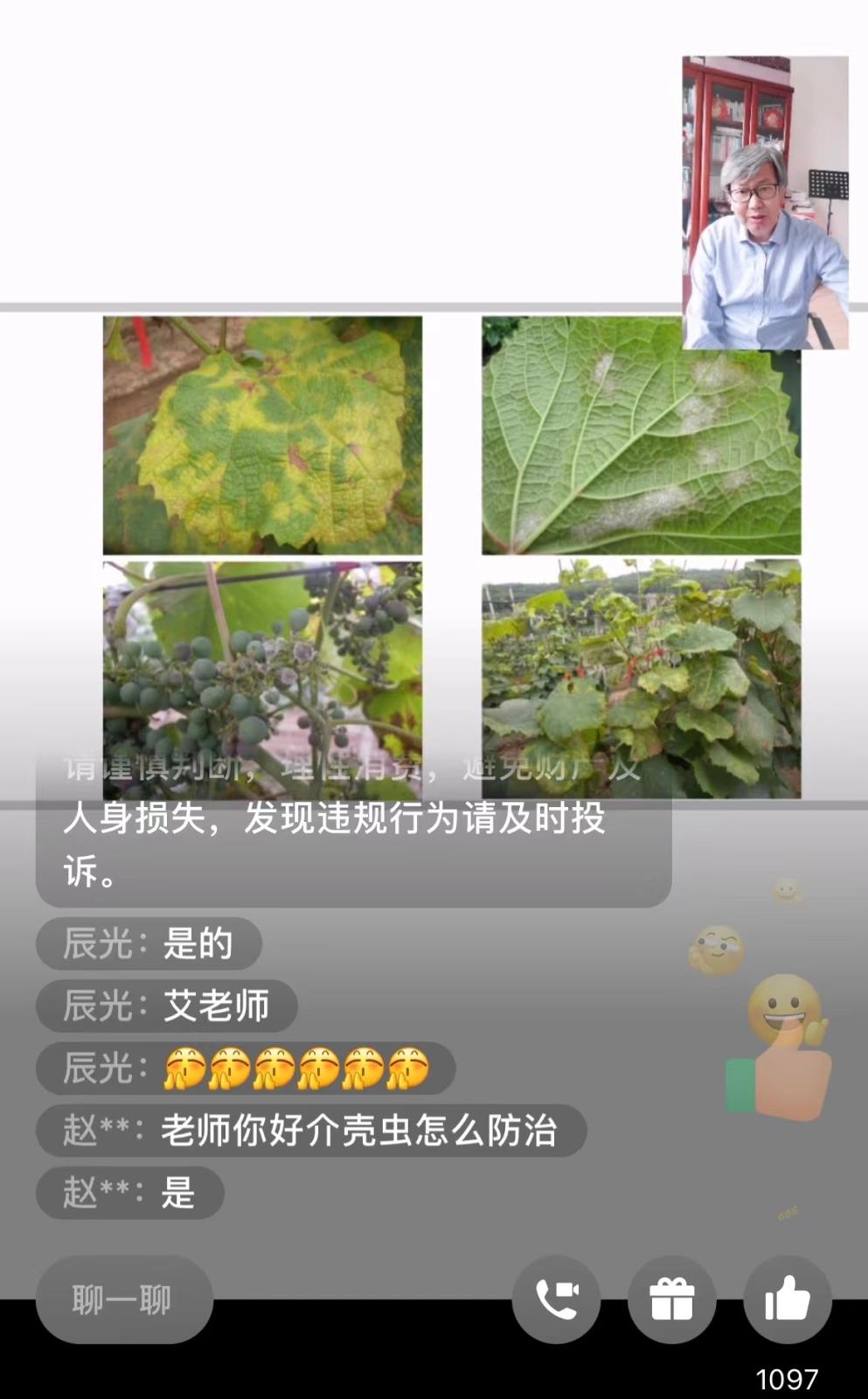
Task: Like the livestream with thumbs-up
Action: pyautogui.click(x=787, y=1299)
